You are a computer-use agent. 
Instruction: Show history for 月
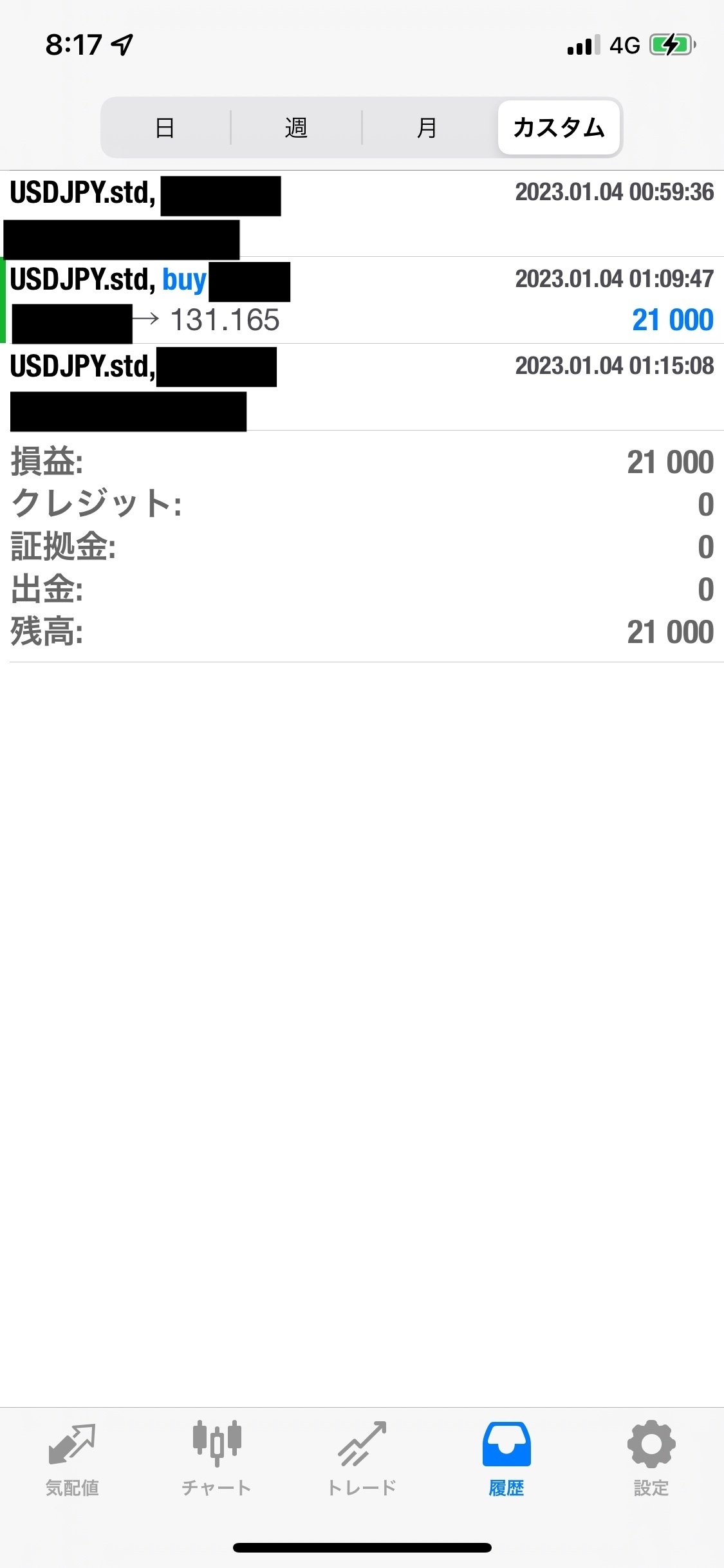click(427, 127)
